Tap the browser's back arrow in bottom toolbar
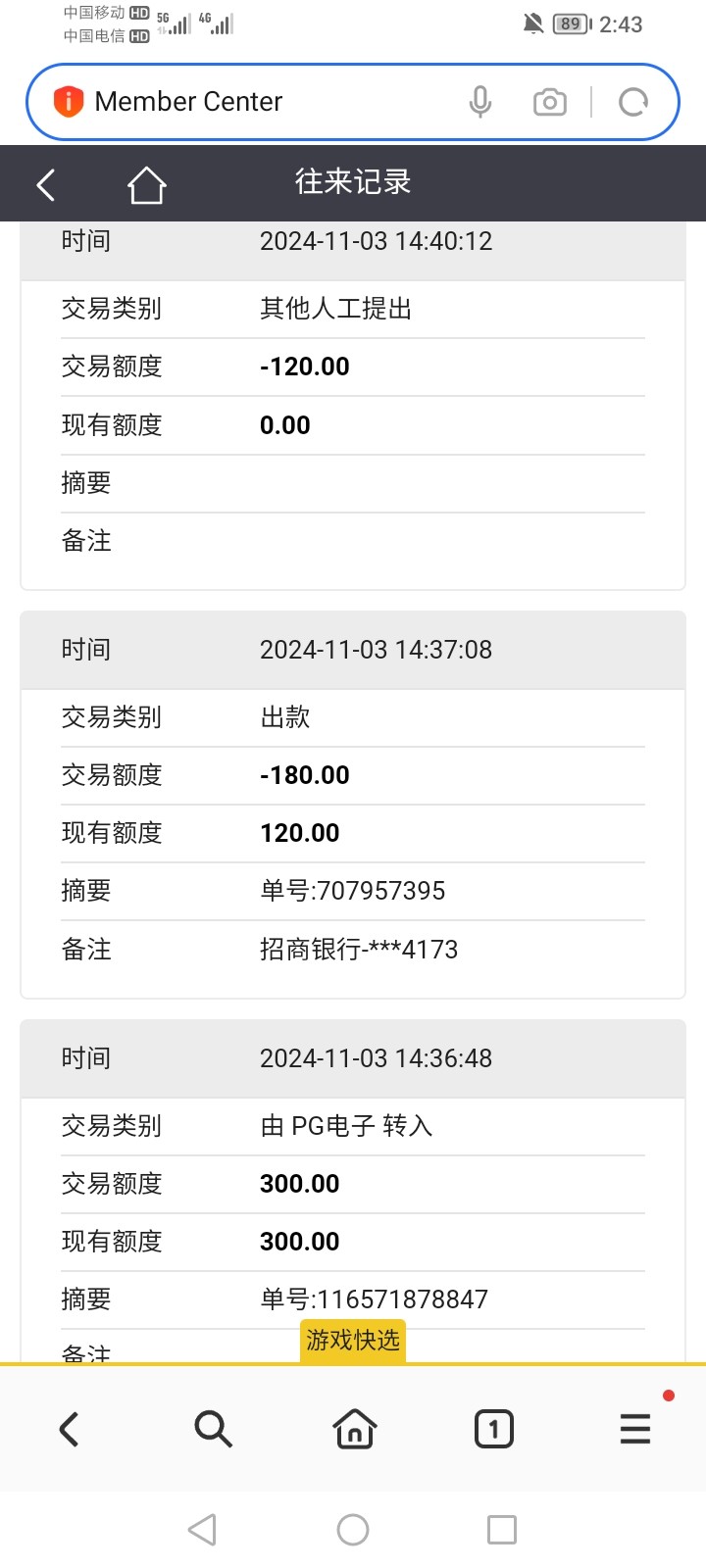The height and width of the screenshot is (1568, 706). tap(70, 1430)
